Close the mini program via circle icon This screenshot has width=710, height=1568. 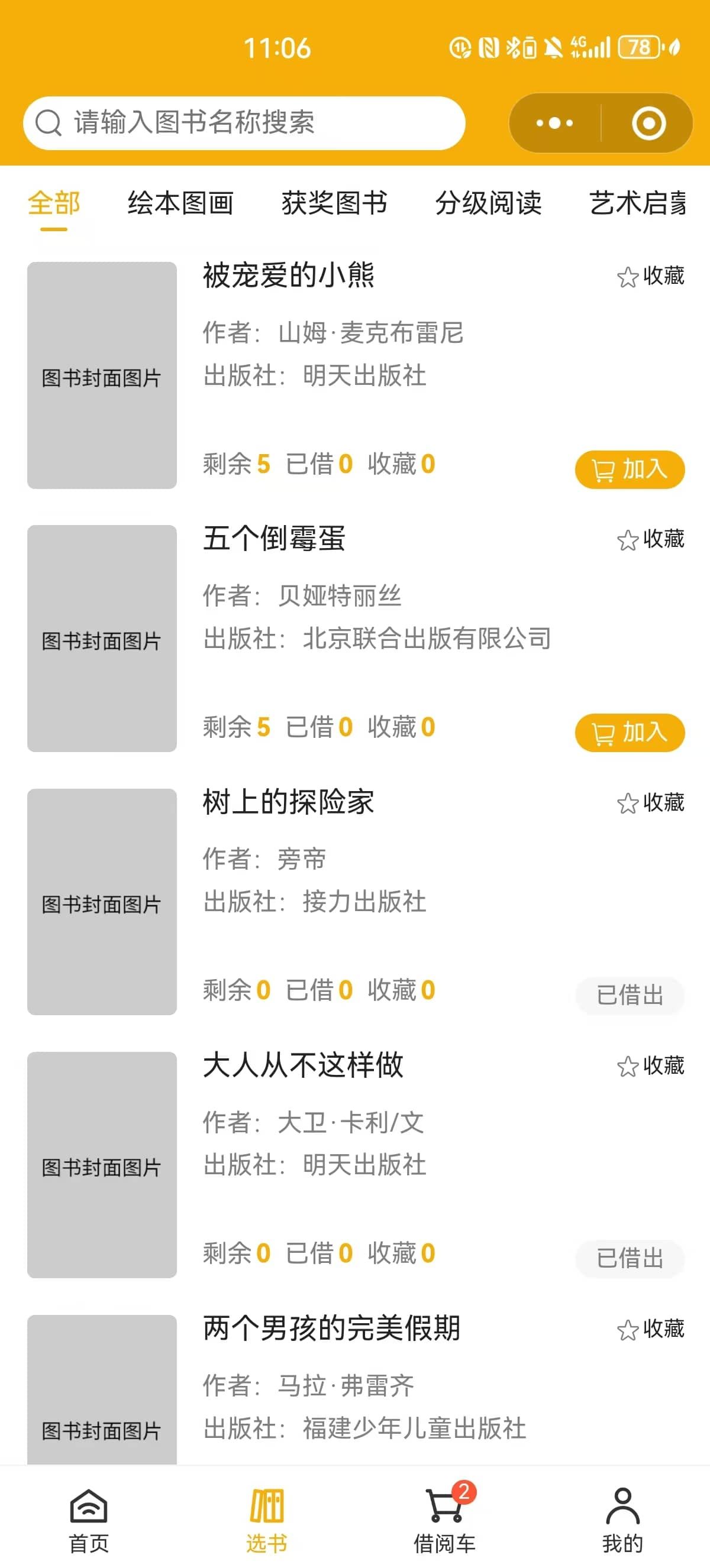(x=648, y=123)
